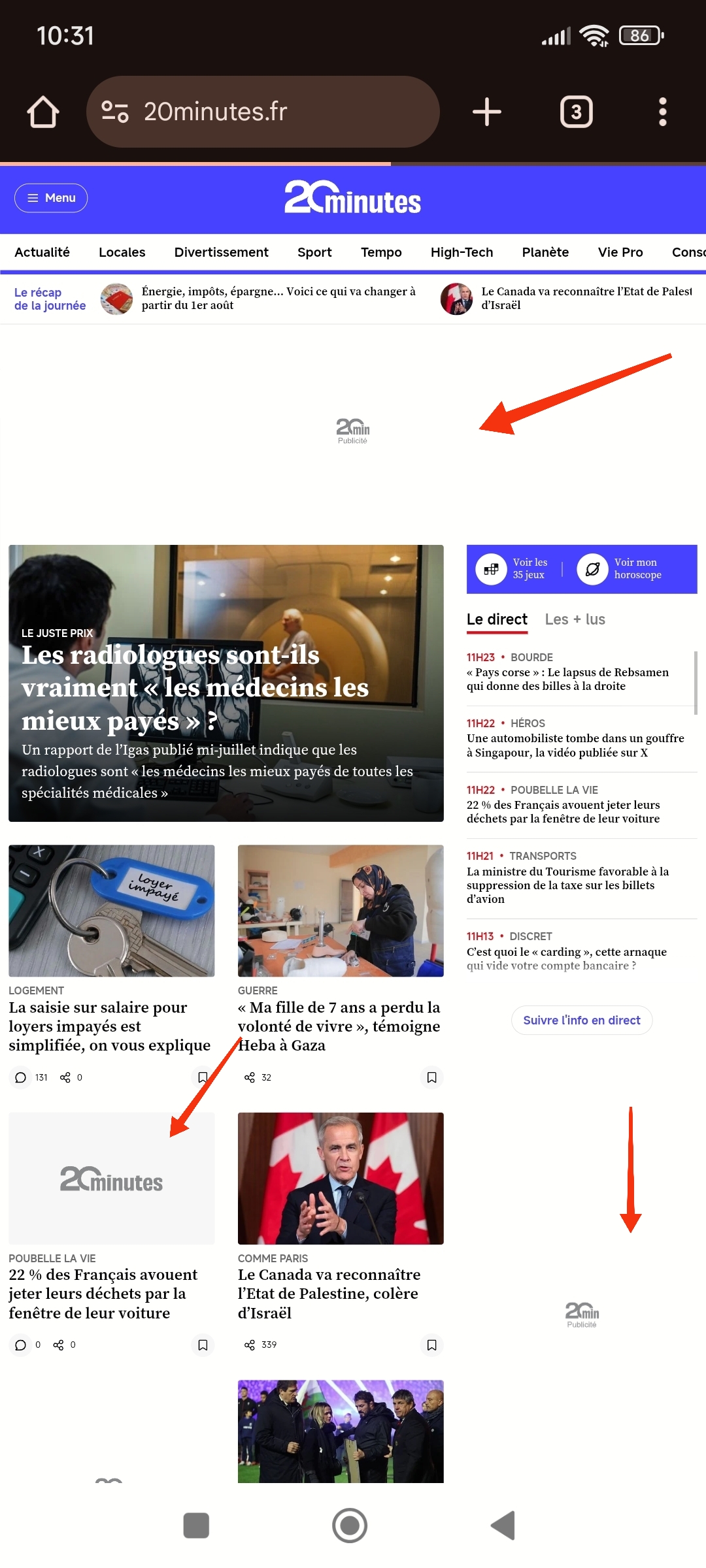
Task: Tap the 20minutes.fr address bar
Action: pos(261,112)
